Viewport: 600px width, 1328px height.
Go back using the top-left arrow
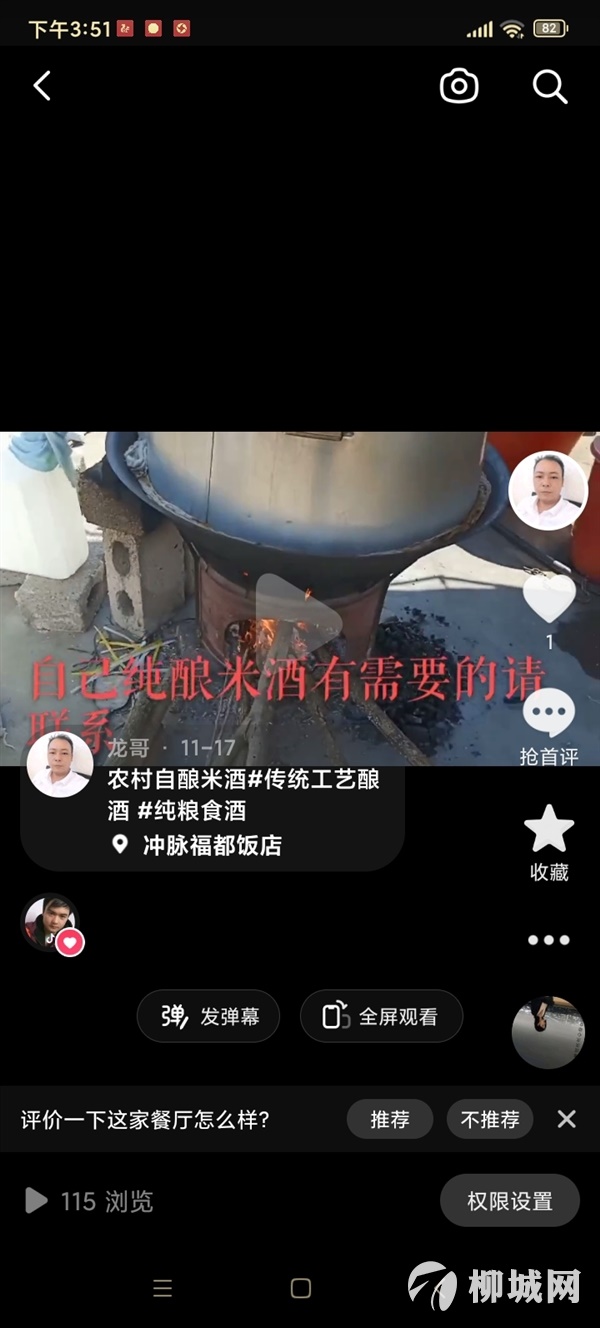[42, 87]
